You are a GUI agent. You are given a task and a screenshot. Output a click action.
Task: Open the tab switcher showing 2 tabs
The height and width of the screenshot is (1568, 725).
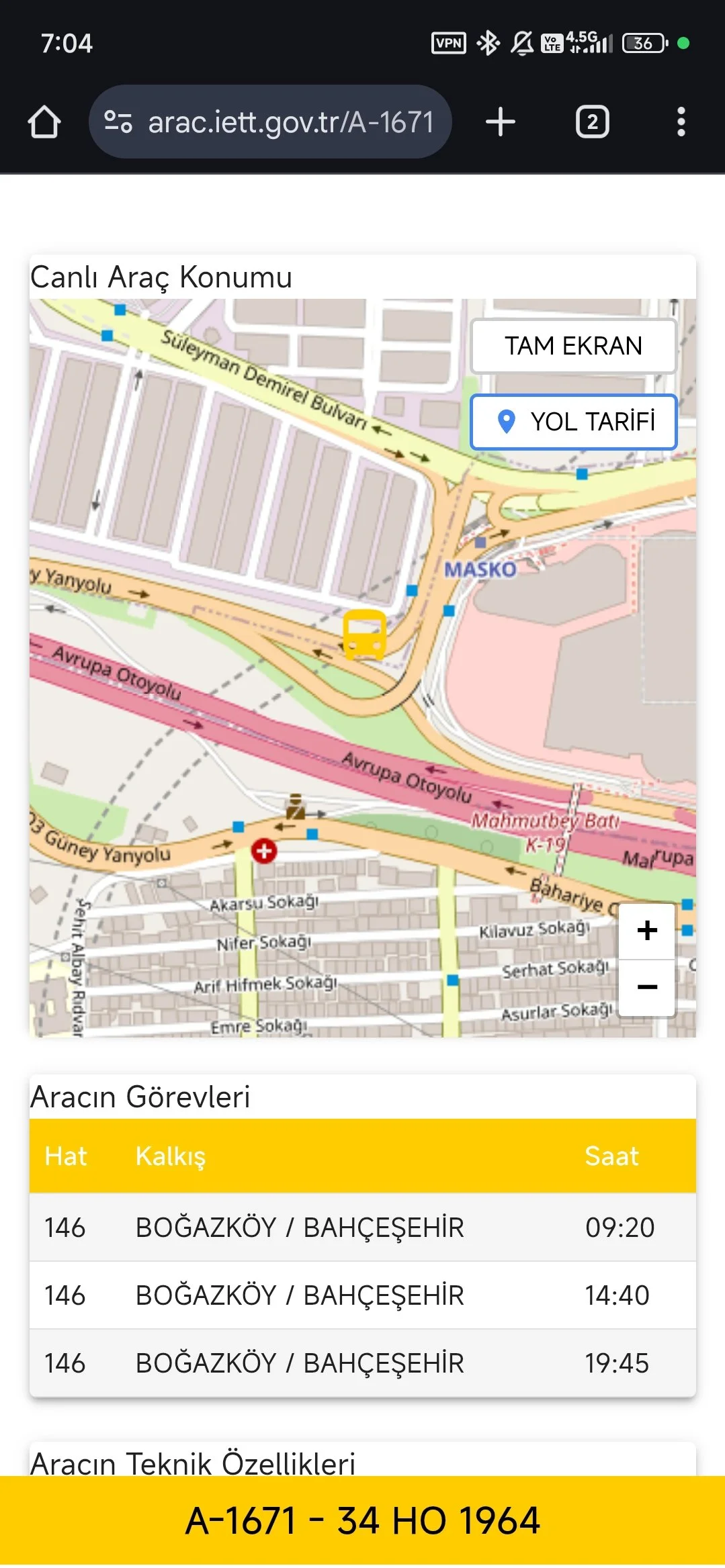pos(592,122)
